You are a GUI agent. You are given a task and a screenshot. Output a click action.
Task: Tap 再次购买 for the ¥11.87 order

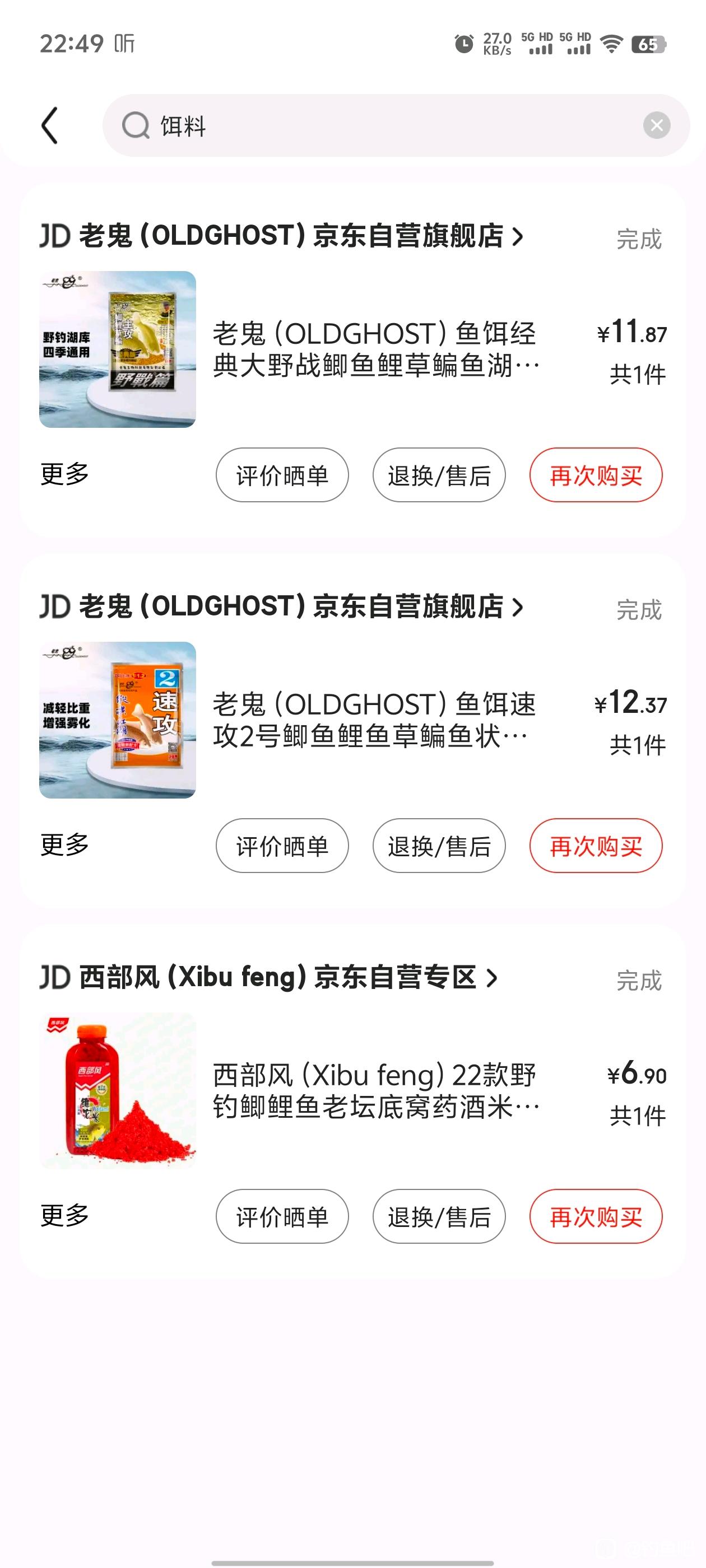pos(596,475)
